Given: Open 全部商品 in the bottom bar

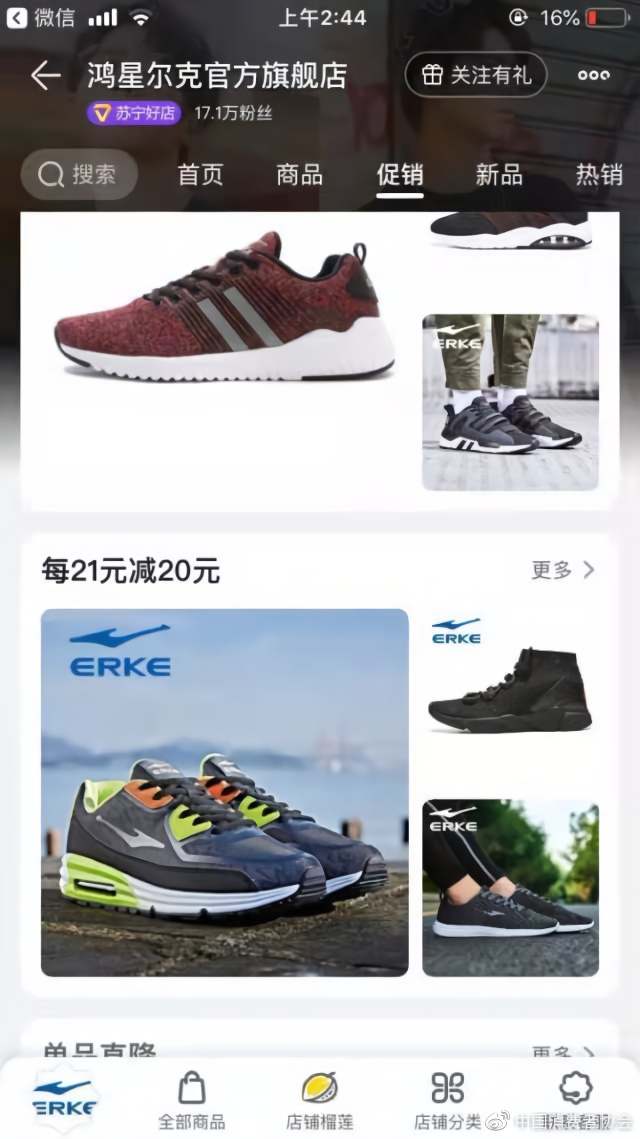Looking at the screenshot, I should [191, 1099].
